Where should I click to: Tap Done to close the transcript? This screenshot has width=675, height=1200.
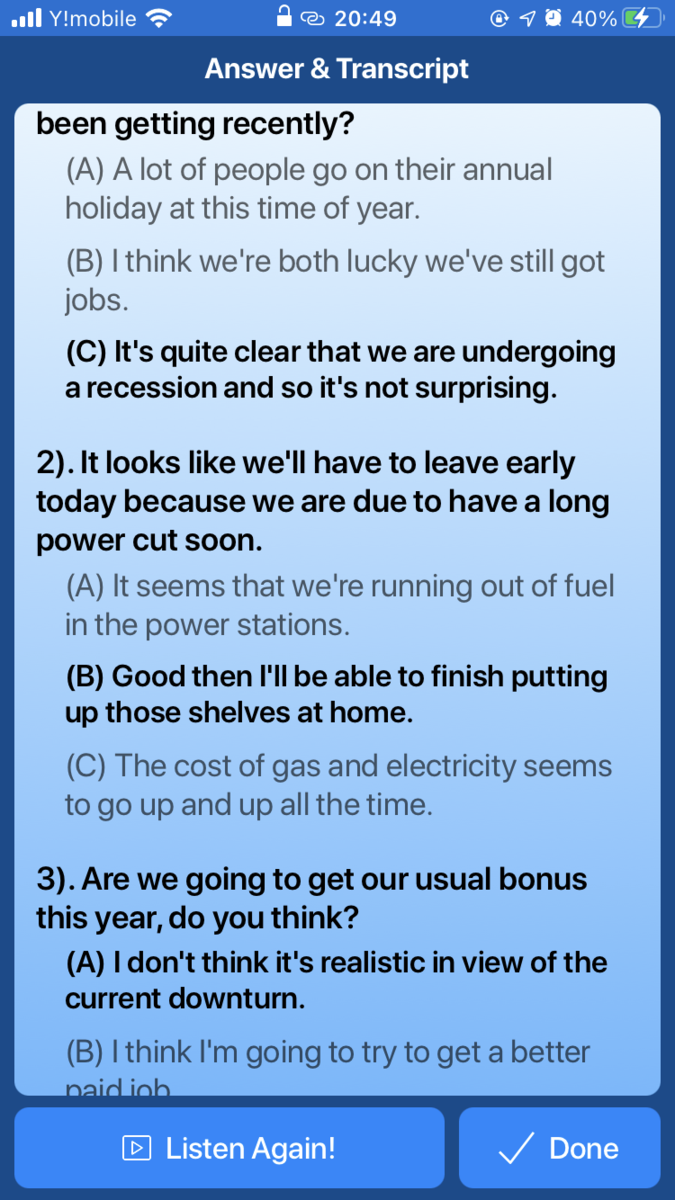[560, 1148]
